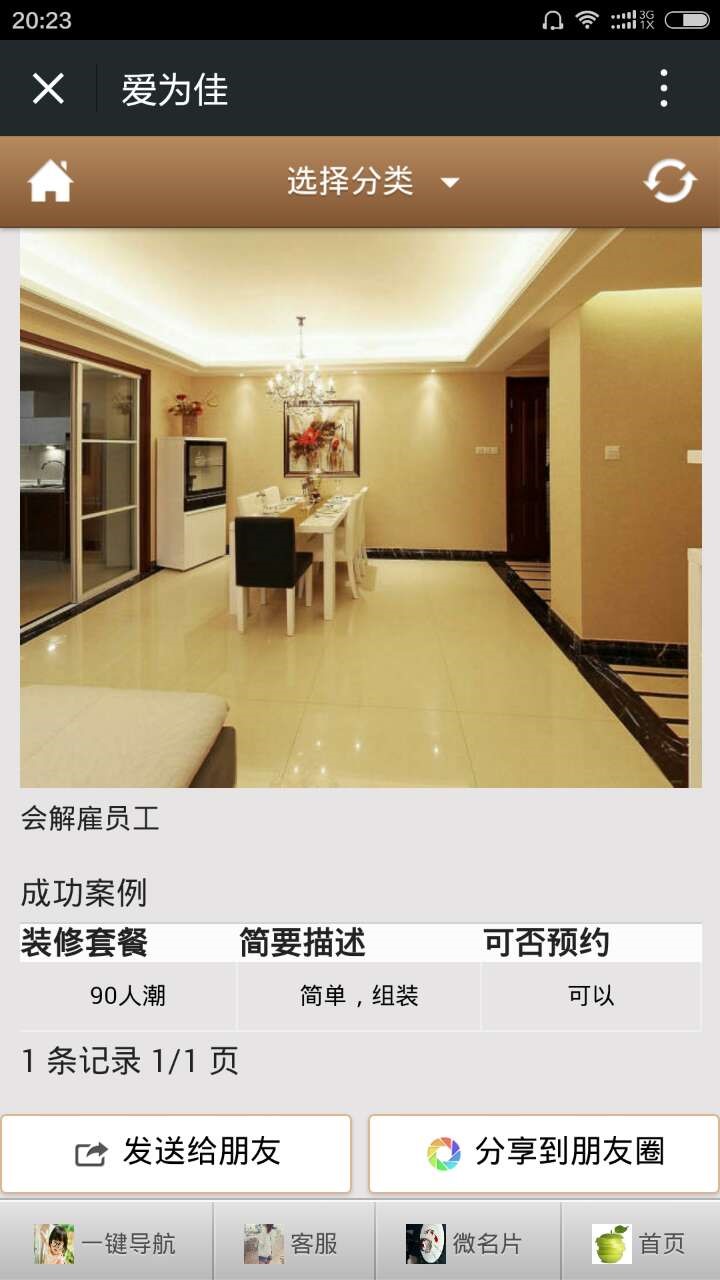Tap the dropdown arrow next to 选择分类
This screenshot has height=1280, width=720.
(449, 184)
